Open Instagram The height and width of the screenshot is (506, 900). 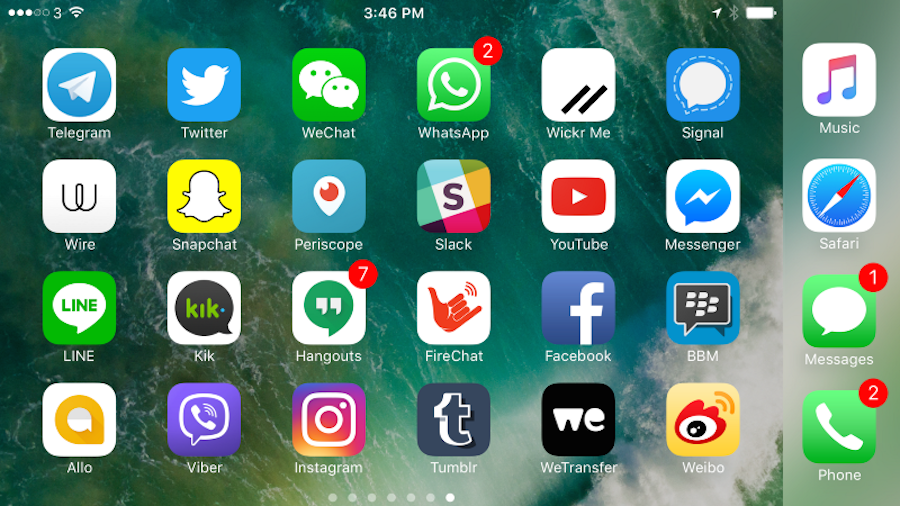tap(329, 420)
